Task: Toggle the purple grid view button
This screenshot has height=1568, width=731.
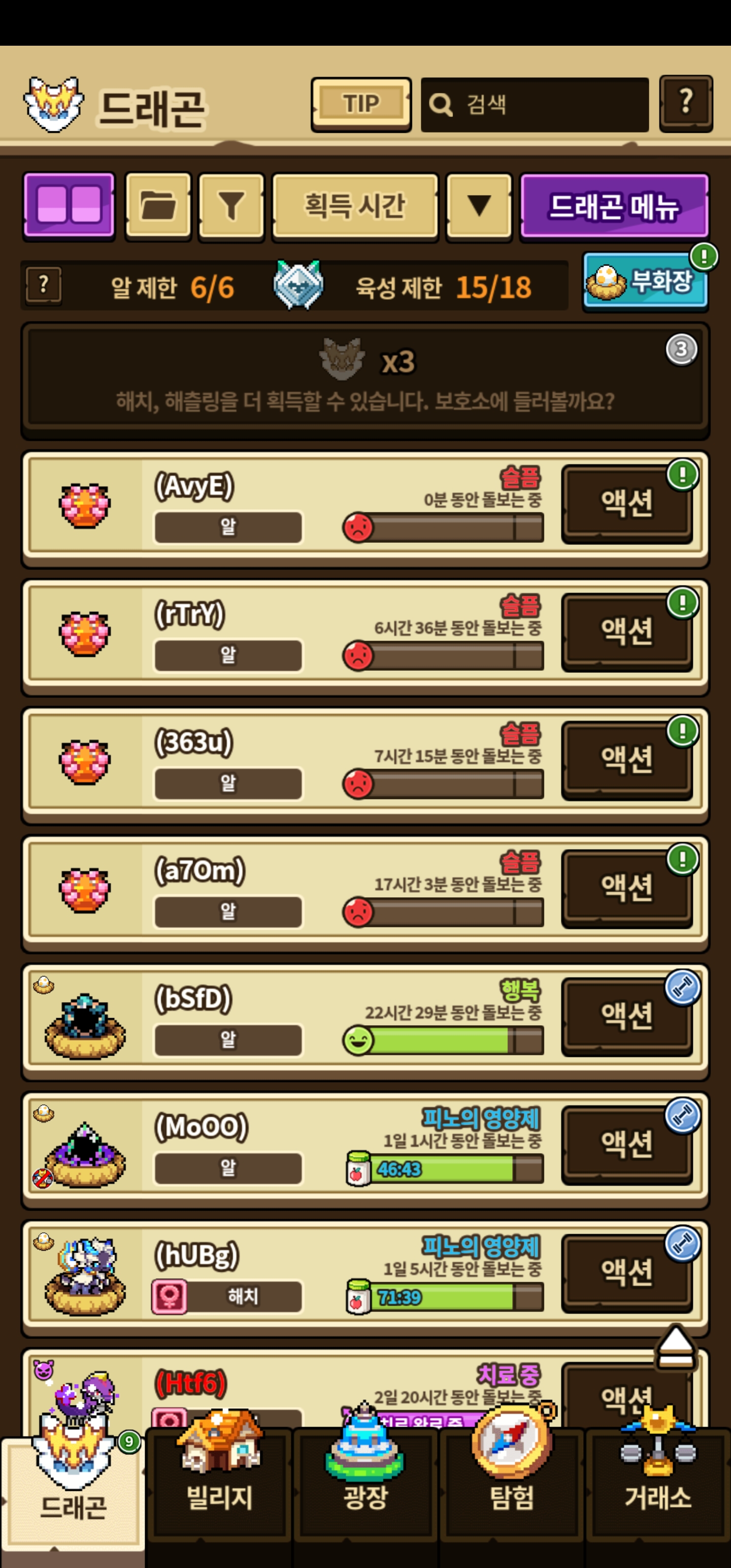Action: 69,205
